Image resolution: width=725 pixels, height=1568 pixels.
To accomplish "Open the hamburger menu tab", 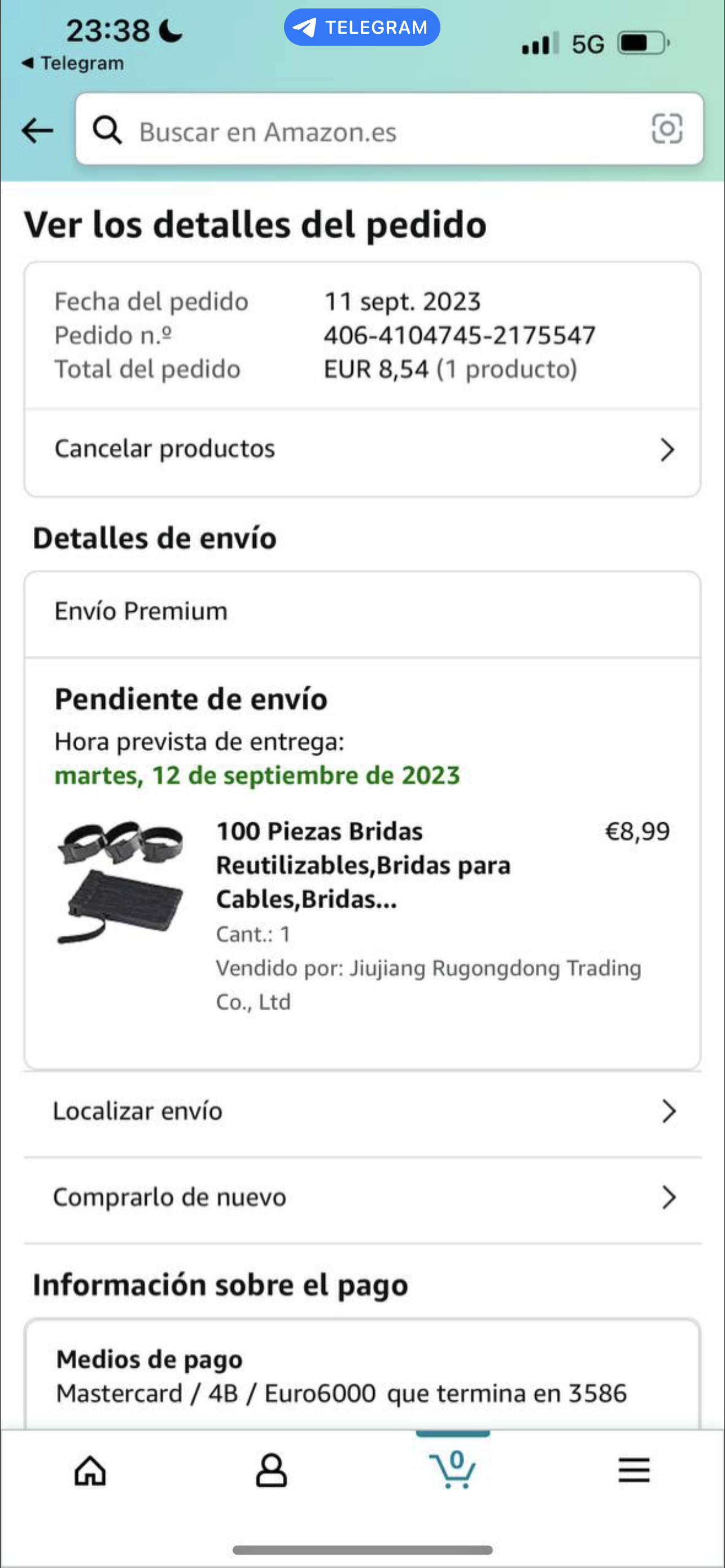I will pos(634,1470).
